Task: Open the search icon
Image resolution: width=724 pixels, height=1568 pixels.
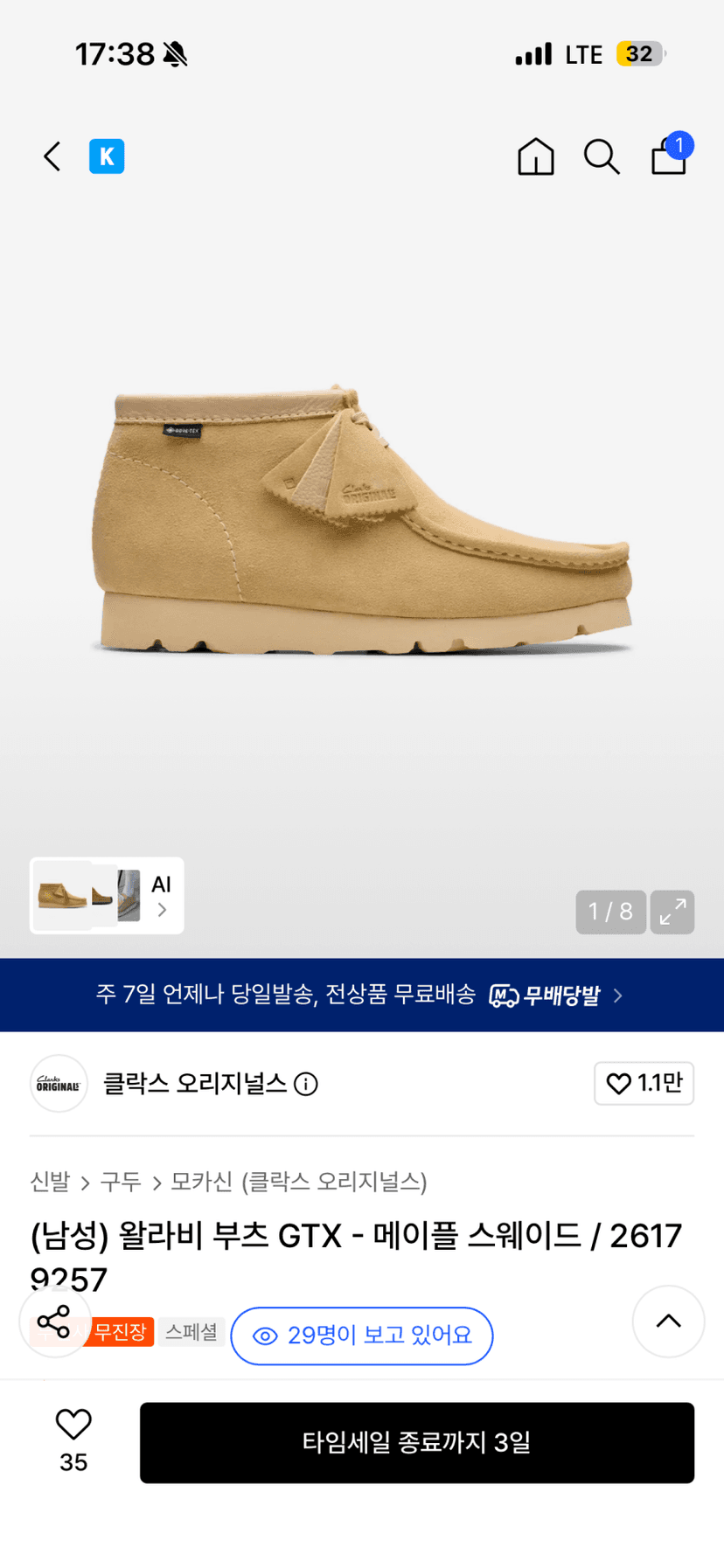Action: click(602, 156)
